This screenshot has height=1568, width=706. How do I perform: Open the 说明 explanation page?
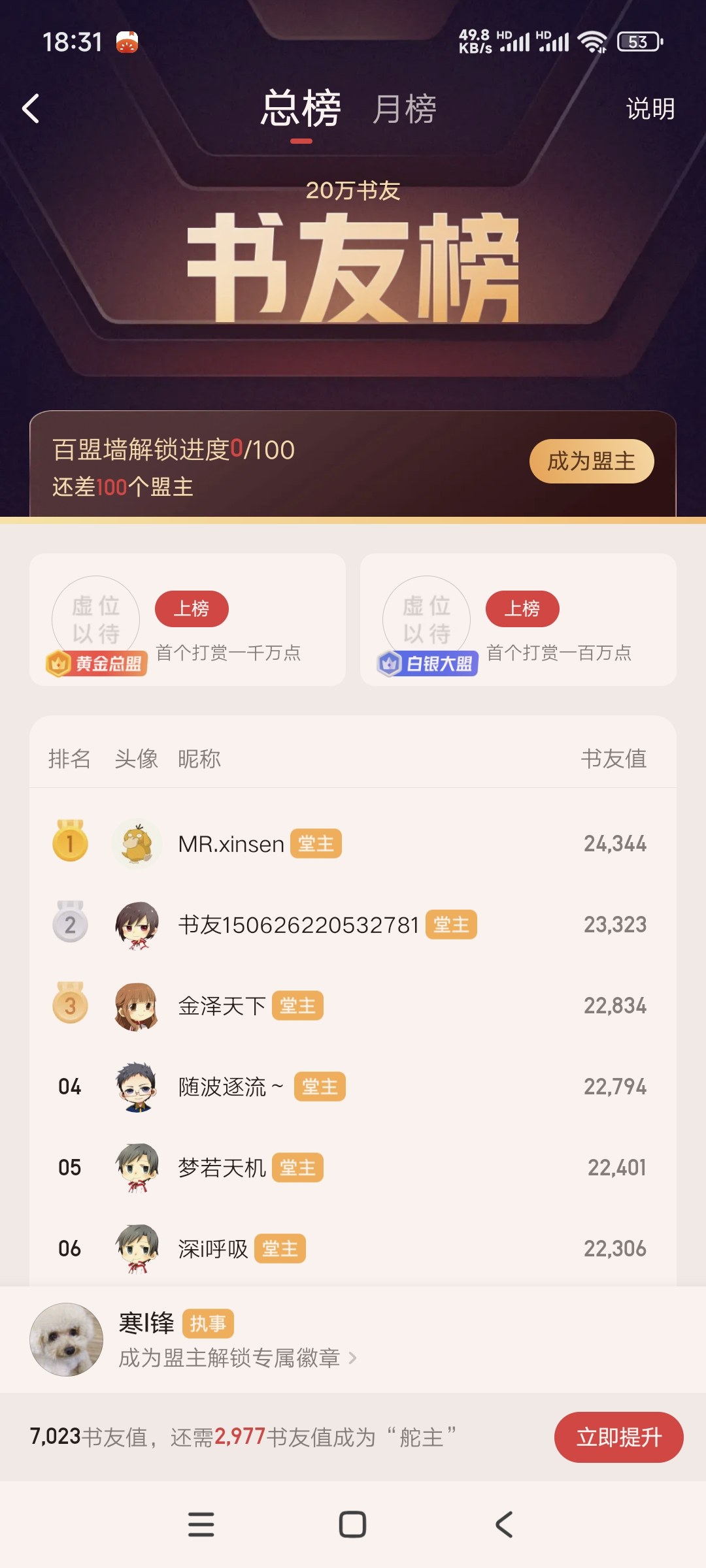(x=650, y=108)
